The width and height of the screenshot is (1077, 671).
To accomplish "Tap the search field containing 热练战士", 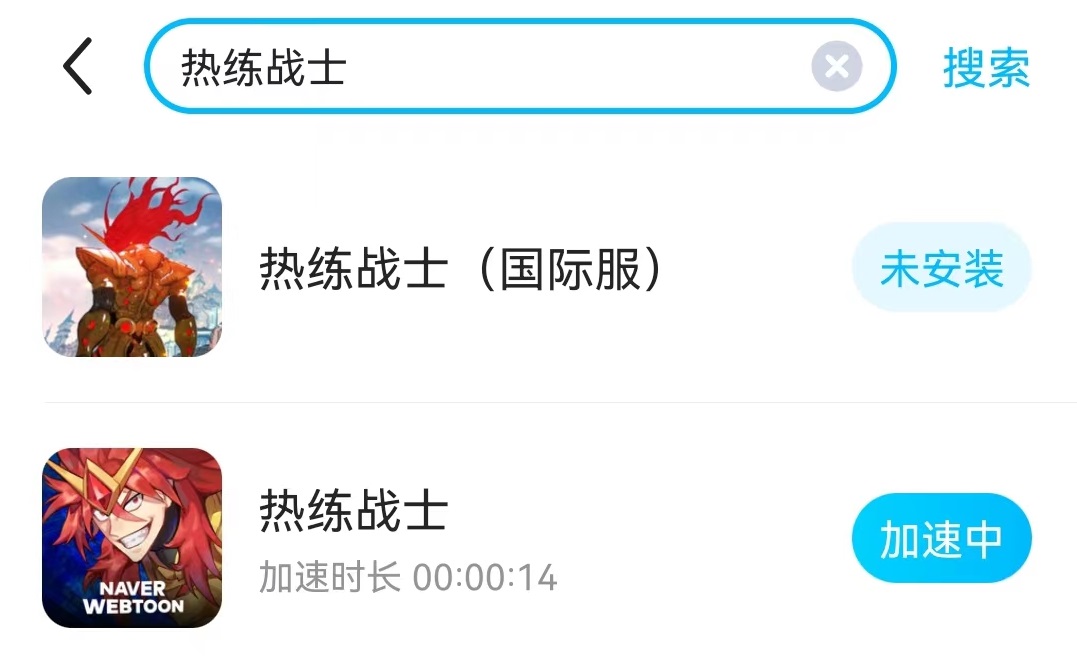I will point(480,67).
